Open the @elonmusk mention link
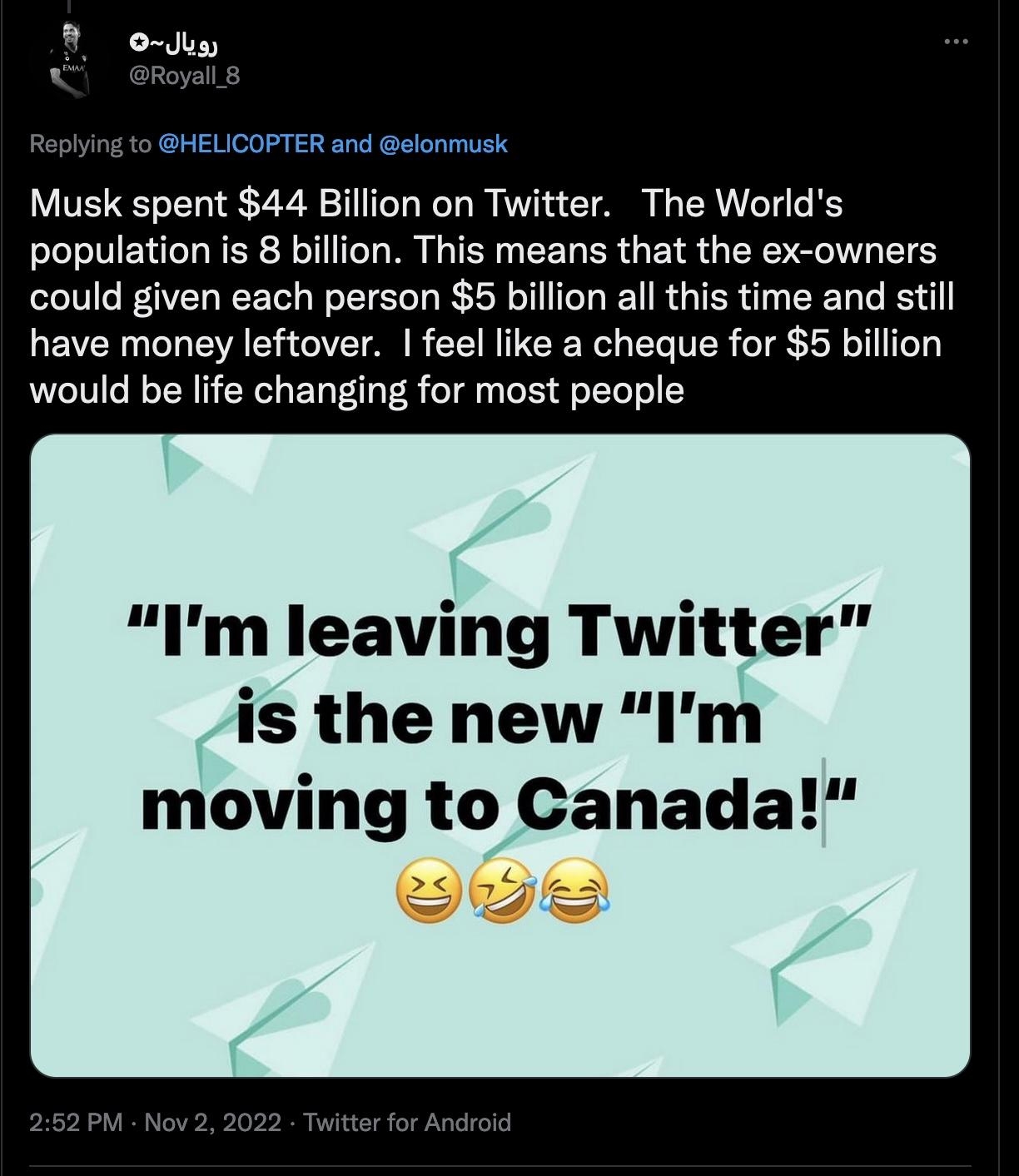This screenshot has width=1019, height=1176. click(441, 142)
